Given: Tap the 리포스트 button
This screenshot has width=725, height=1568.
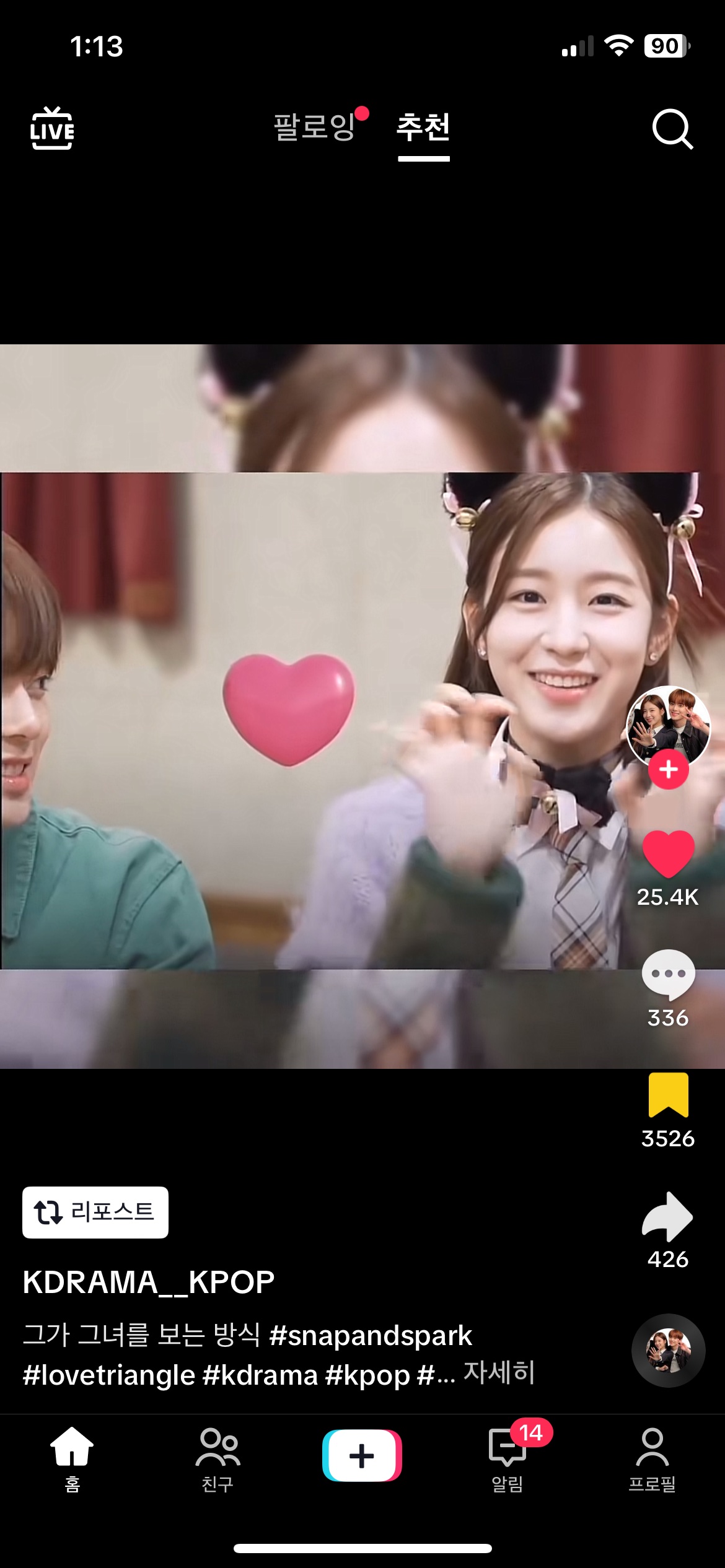Looking at the screenshot, I should [95, 1212].
